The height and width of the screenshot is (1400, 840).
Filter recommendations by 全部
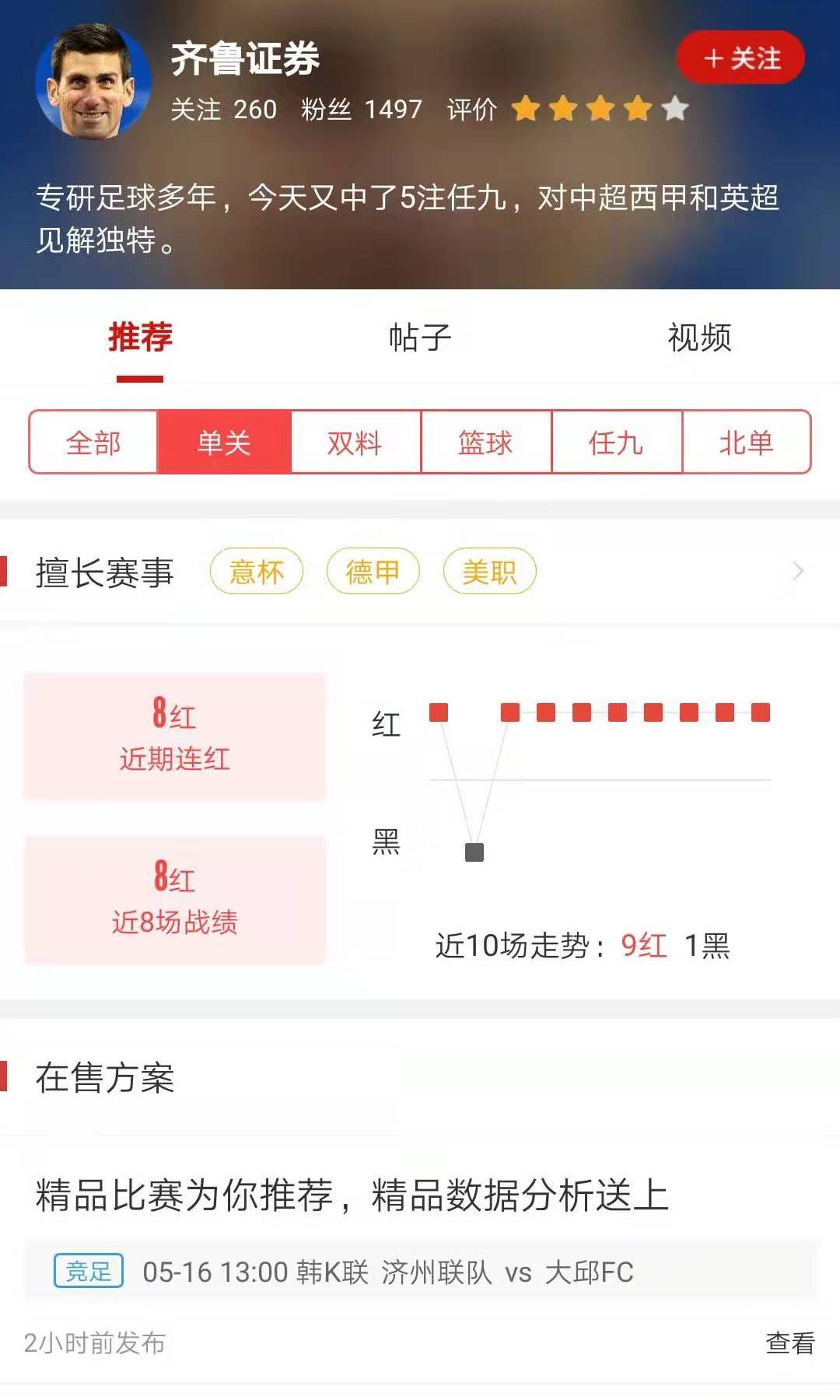coord(93,443)
